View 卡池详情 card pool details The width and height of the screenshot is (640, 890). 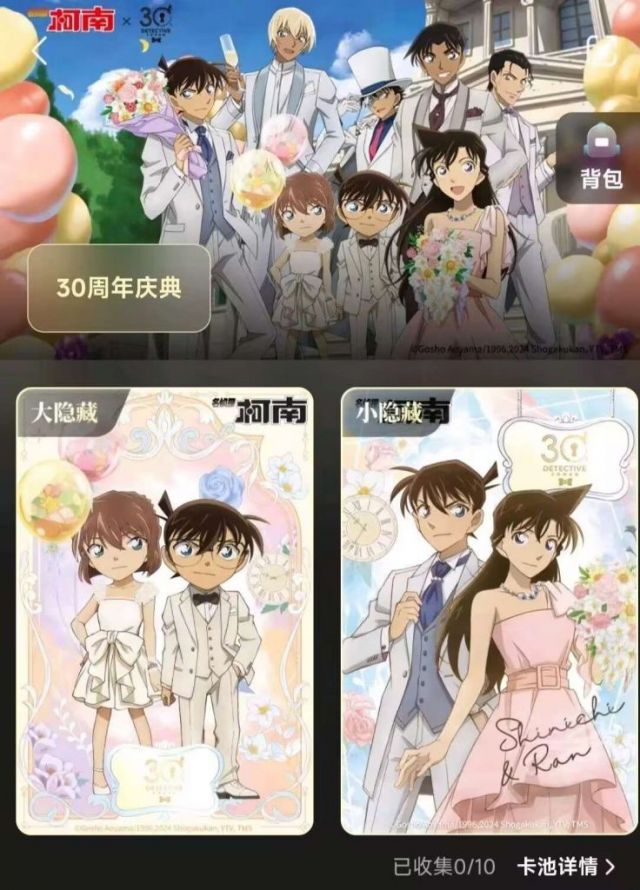[x=565, y=865]
